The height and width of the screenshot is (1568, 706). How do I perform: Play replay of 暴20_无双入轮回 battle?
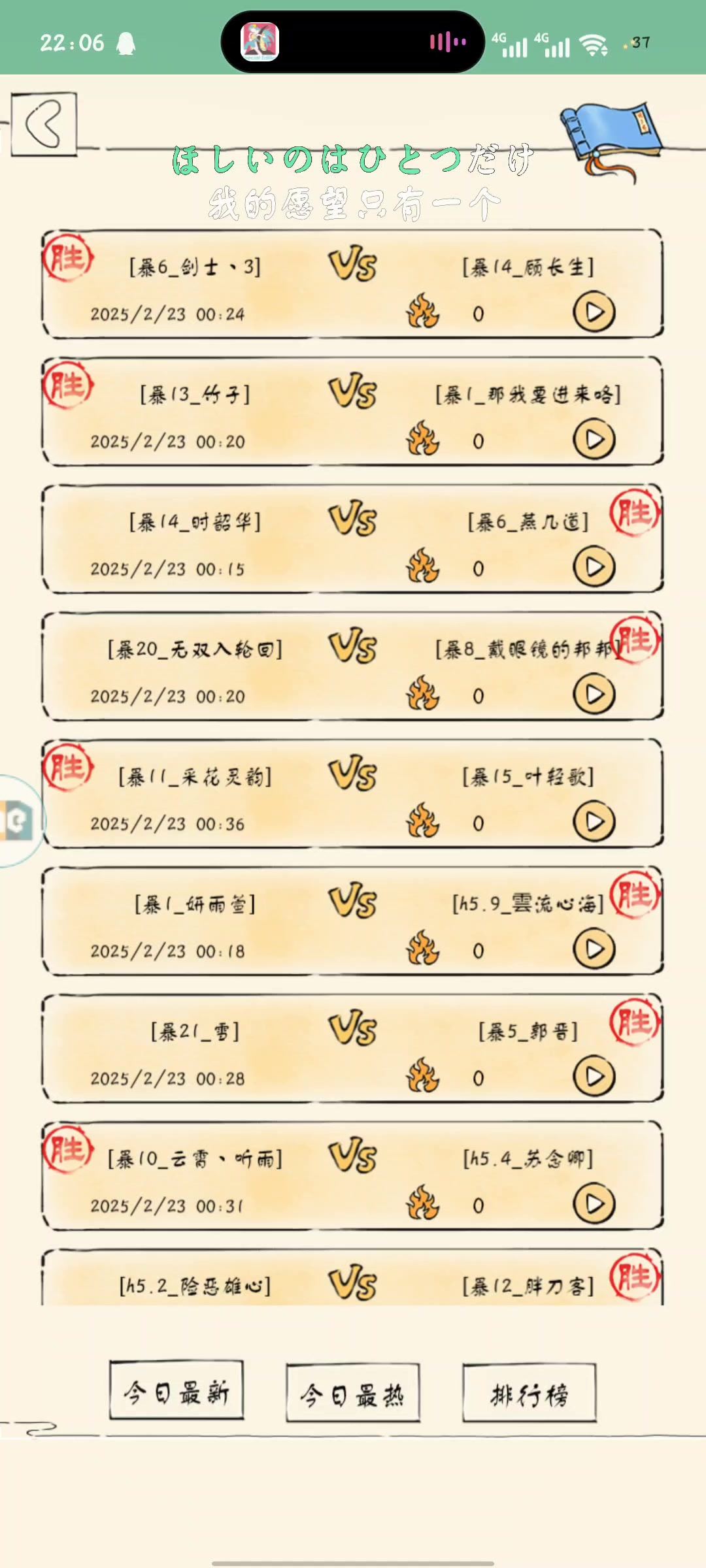tap(594, 694)
